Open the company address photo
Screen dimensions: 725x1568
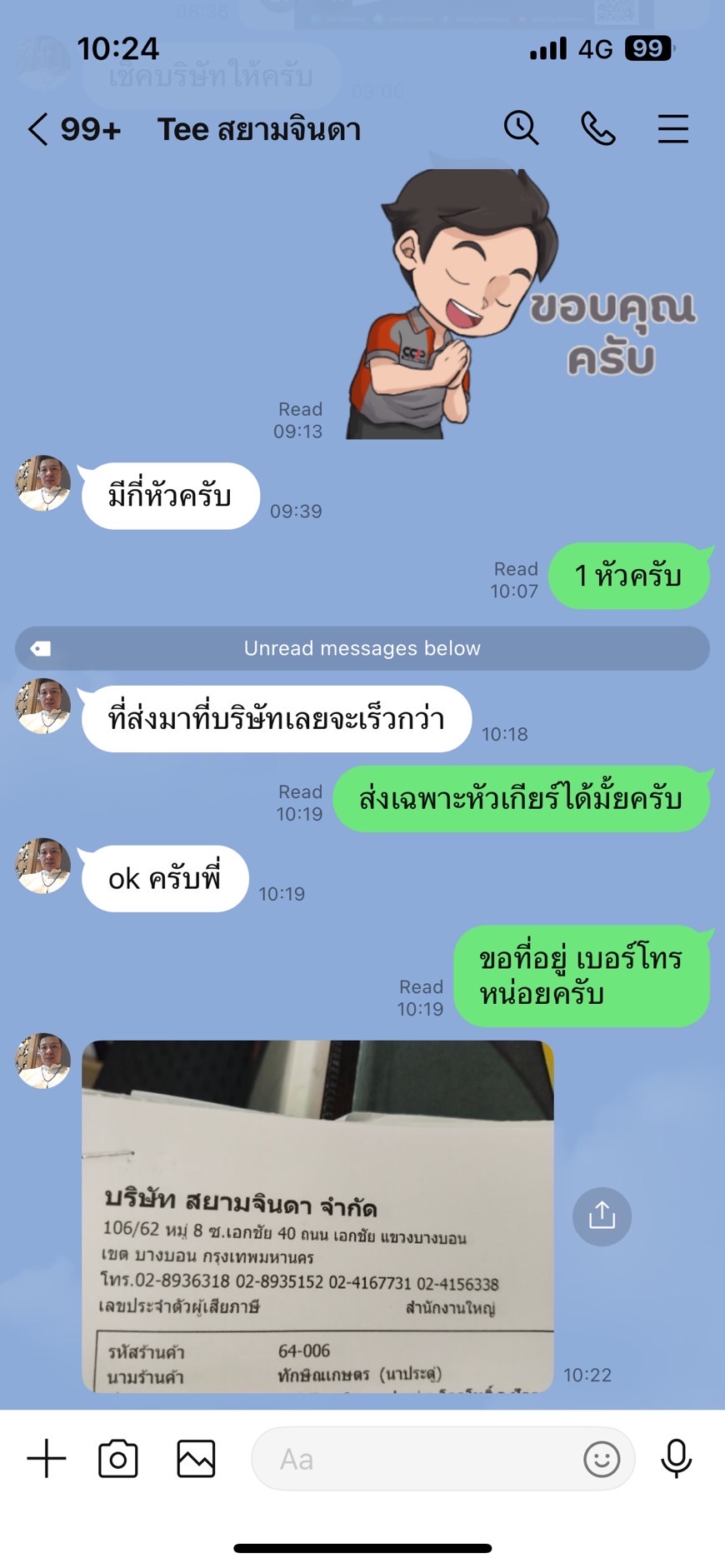click(x=317, y=1216)
